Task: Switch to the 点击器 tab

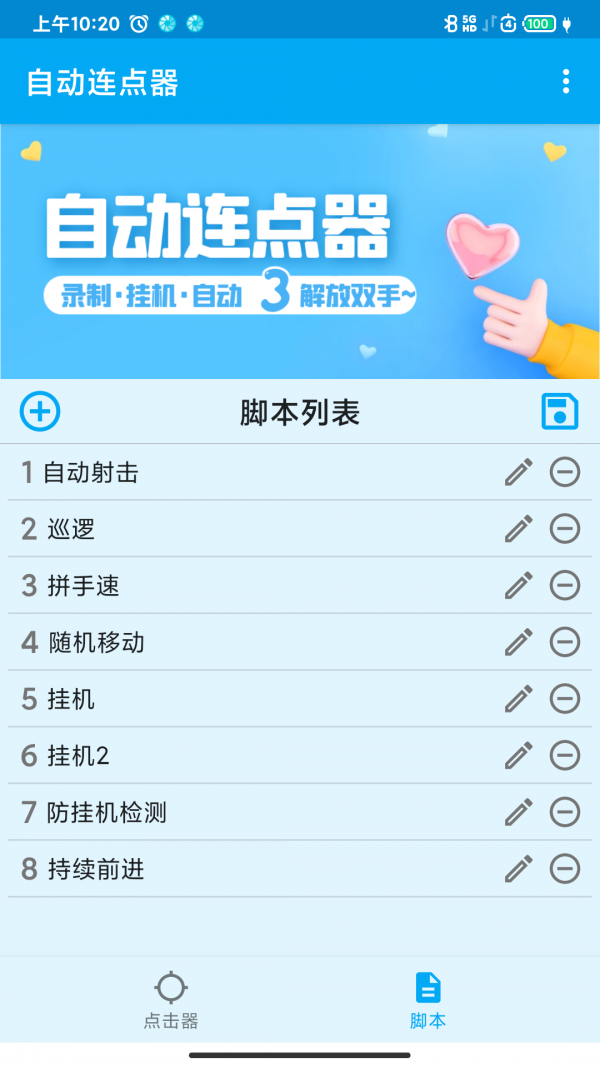Action: [x=171, y=1000]
